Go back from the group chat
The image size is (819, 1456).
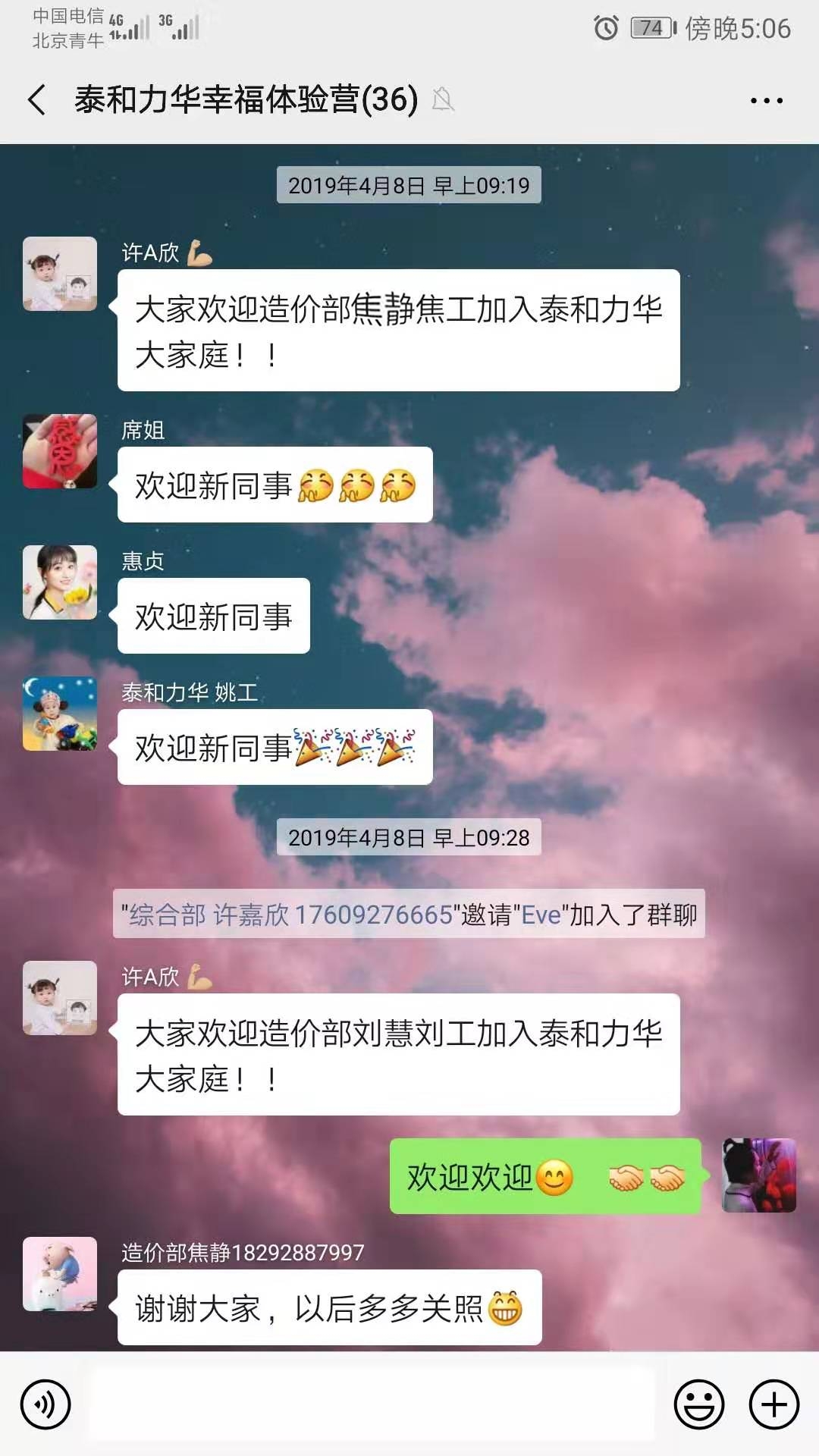[36, 100]
